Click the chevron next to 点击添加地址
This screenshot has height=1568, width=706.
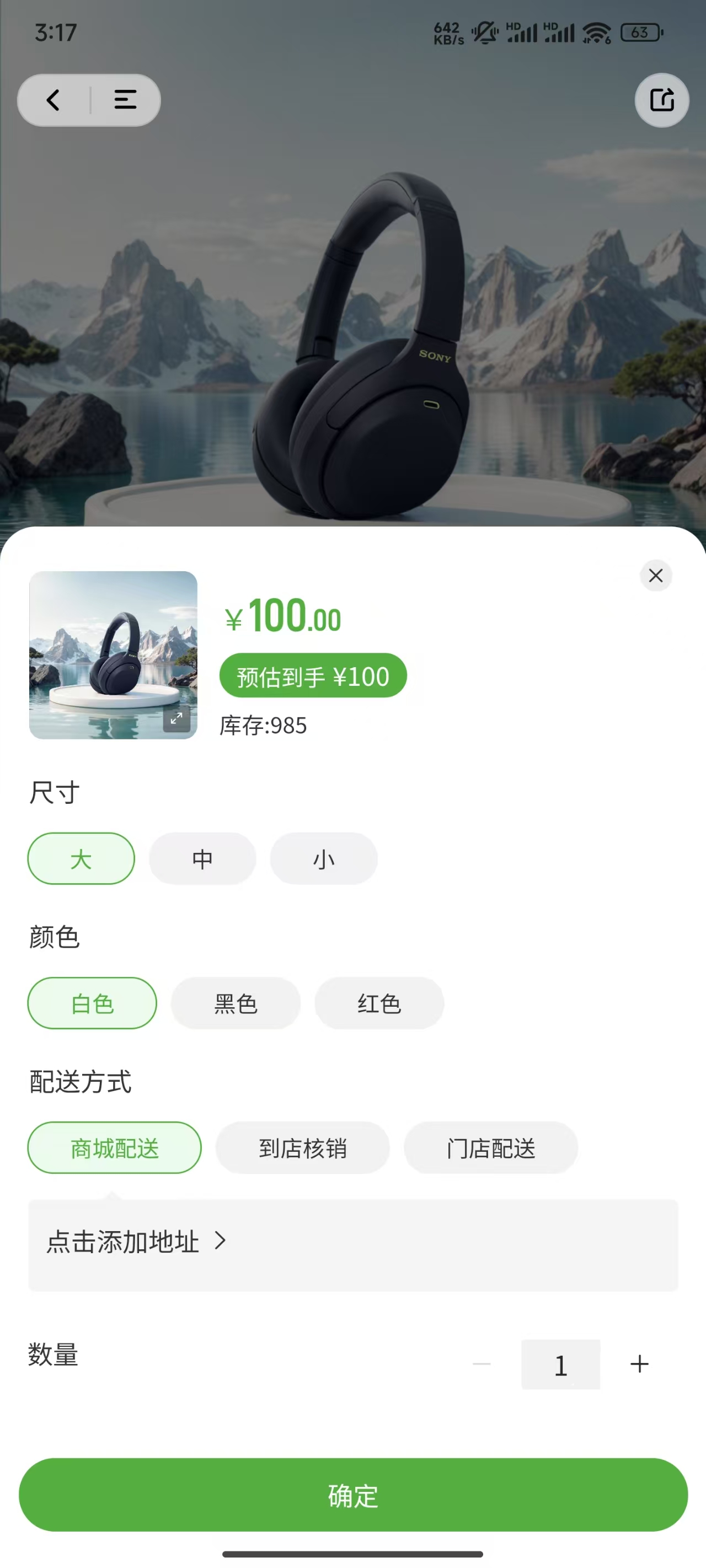[x=221, y=1241]
